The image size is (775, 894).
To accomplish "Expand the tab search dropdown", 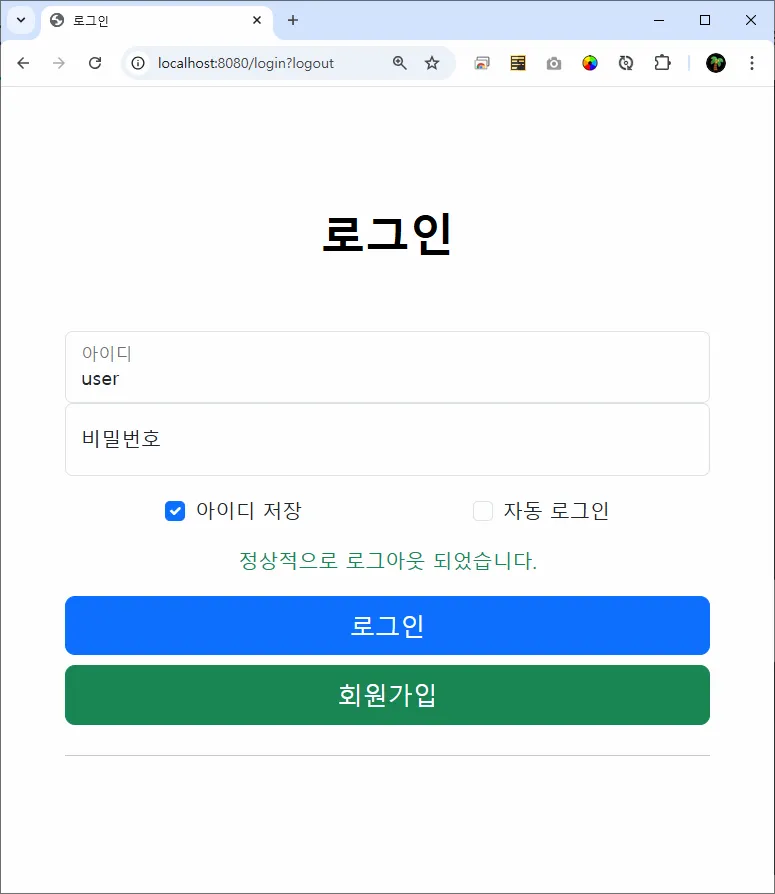I will [x=20, y=20].
